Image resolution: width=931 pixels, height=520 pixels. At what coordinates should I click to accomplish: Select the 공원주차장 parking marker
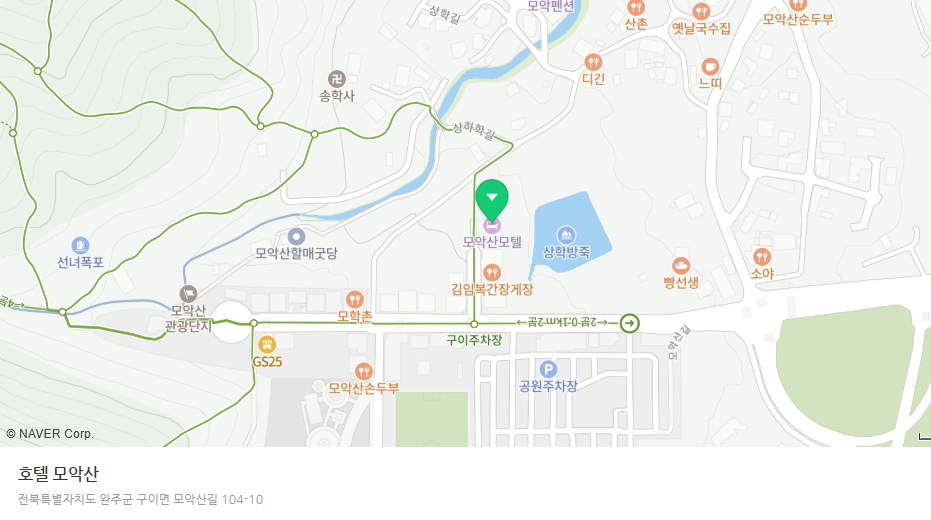click(547, 370)
